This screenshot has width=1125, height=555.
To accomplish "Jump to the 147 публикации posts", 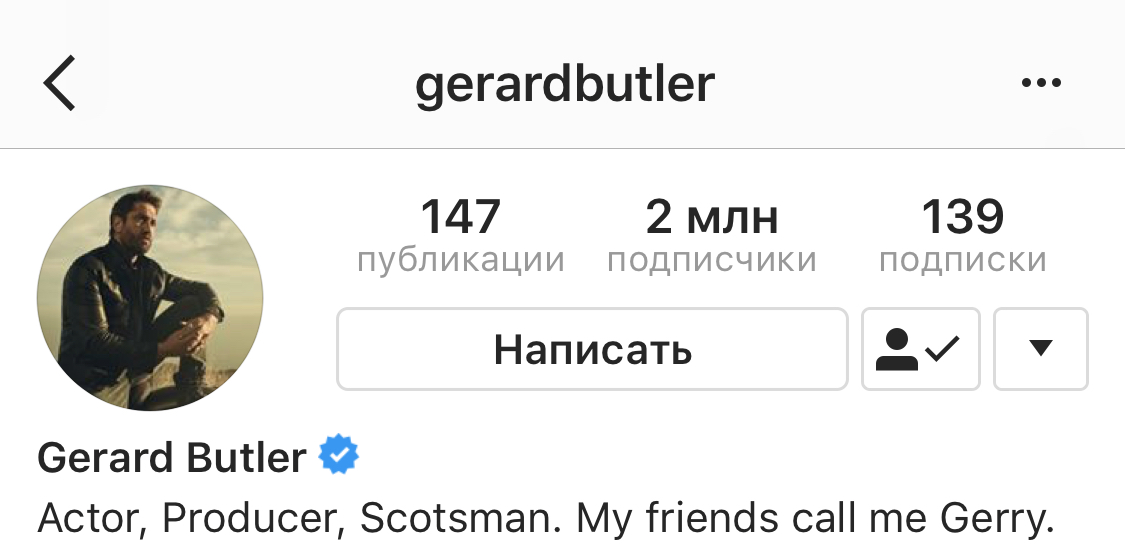I will (461, 236).
